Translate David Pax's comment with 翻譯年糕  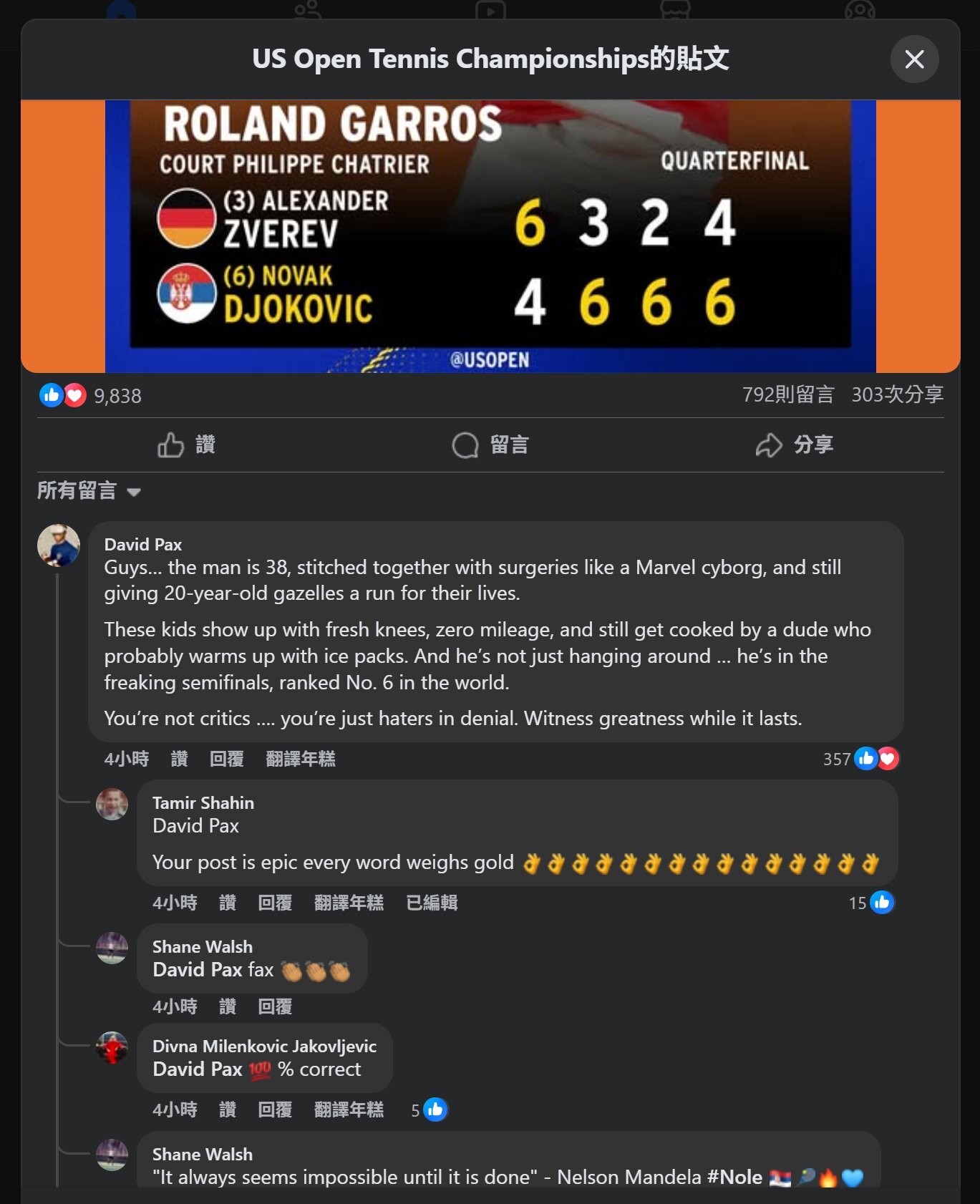[x=300, y=759]
